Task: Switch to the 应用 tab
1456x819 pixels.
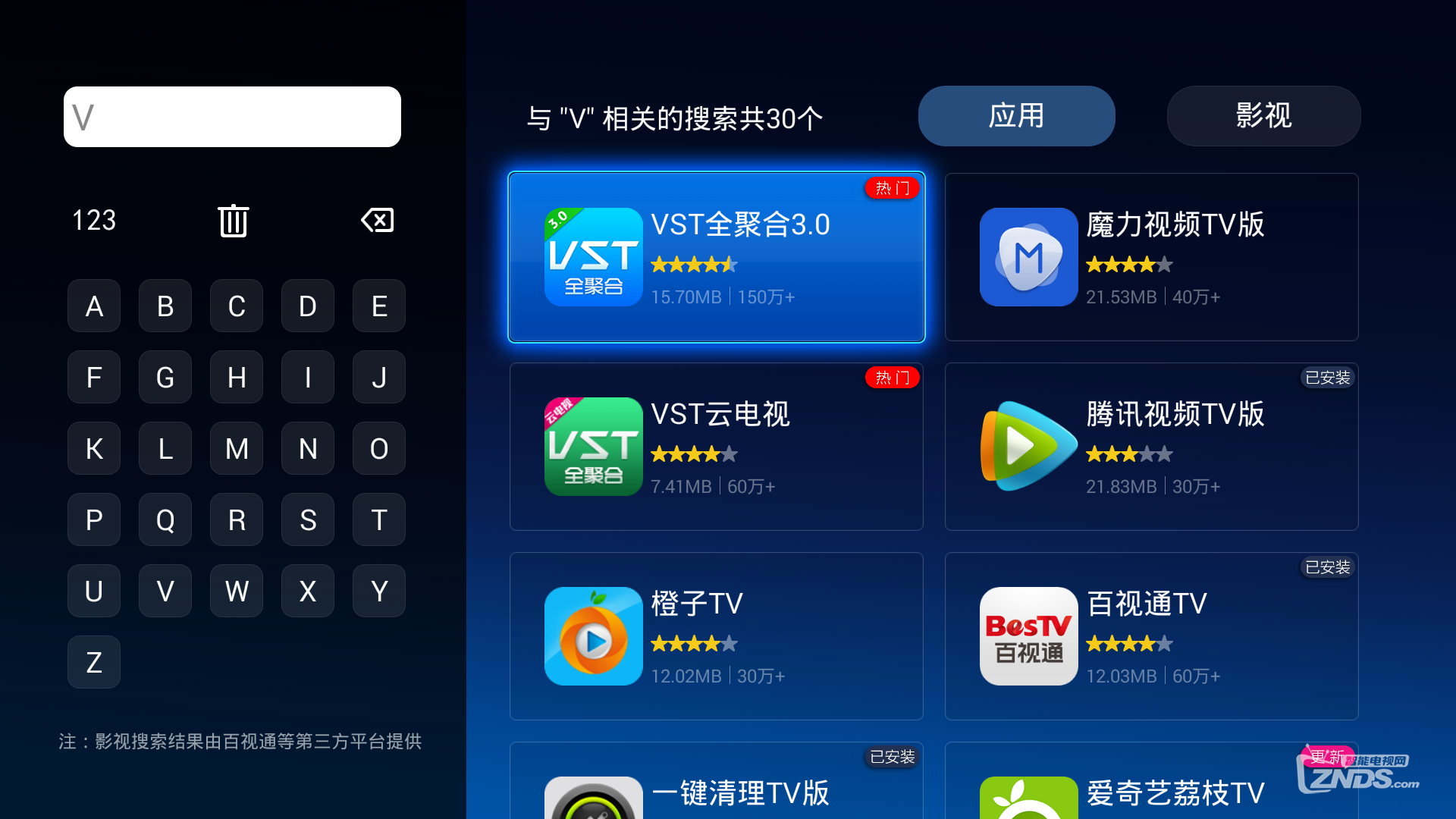Action: (1016, 116)
